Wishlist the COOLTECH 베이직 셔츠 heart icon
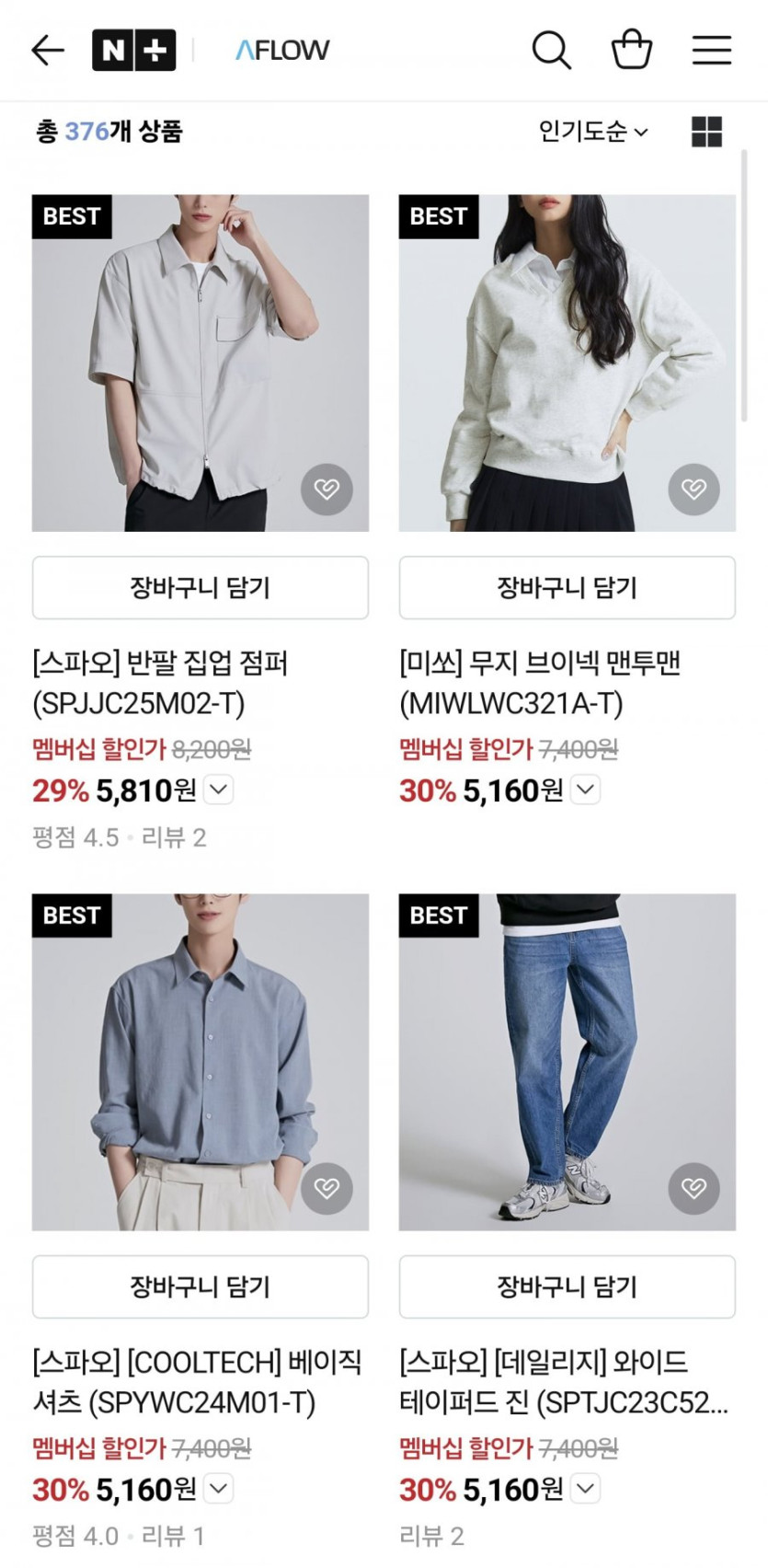 (x=327, y=1188)
